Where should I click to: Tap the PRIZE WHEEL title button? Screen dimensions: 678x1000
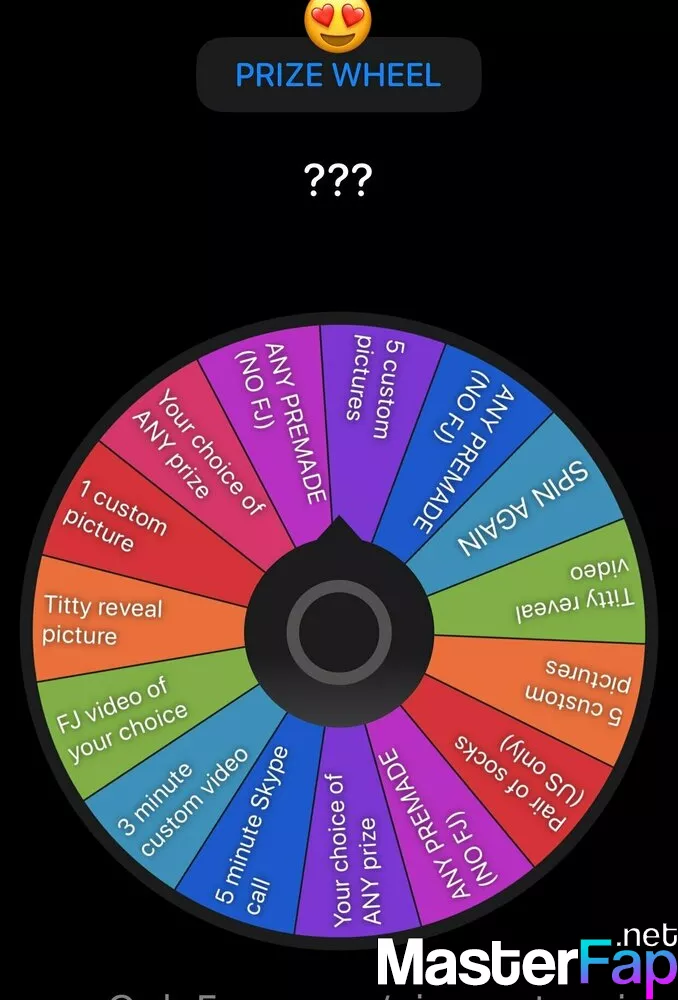click(338, 75)
